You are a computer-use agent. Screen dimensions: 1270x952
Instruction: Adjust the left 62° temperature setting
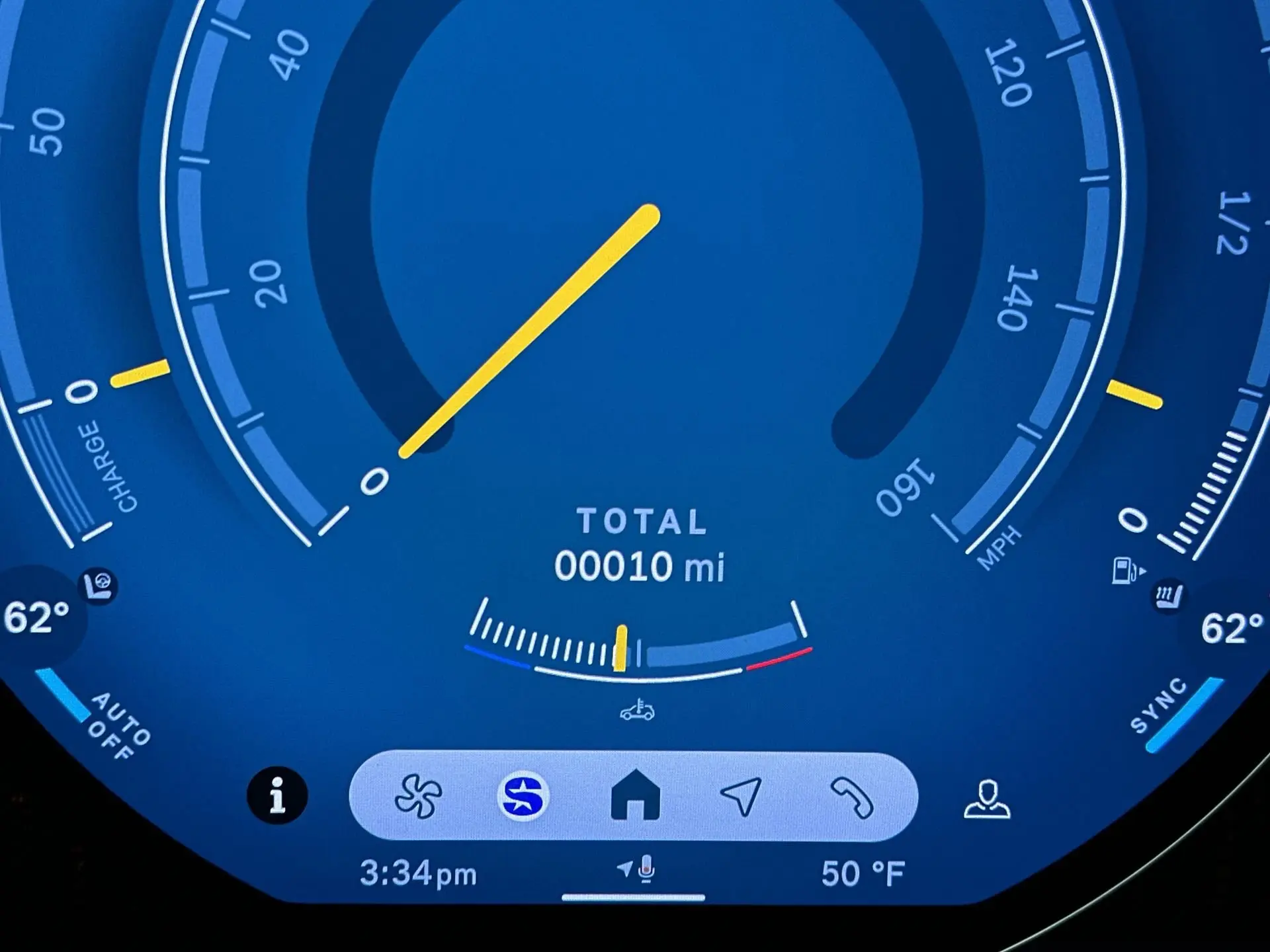point(37,618)
